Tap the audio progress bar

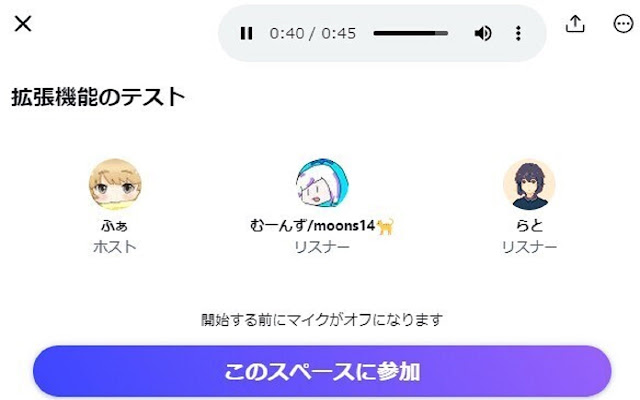[x=410, y=33]
